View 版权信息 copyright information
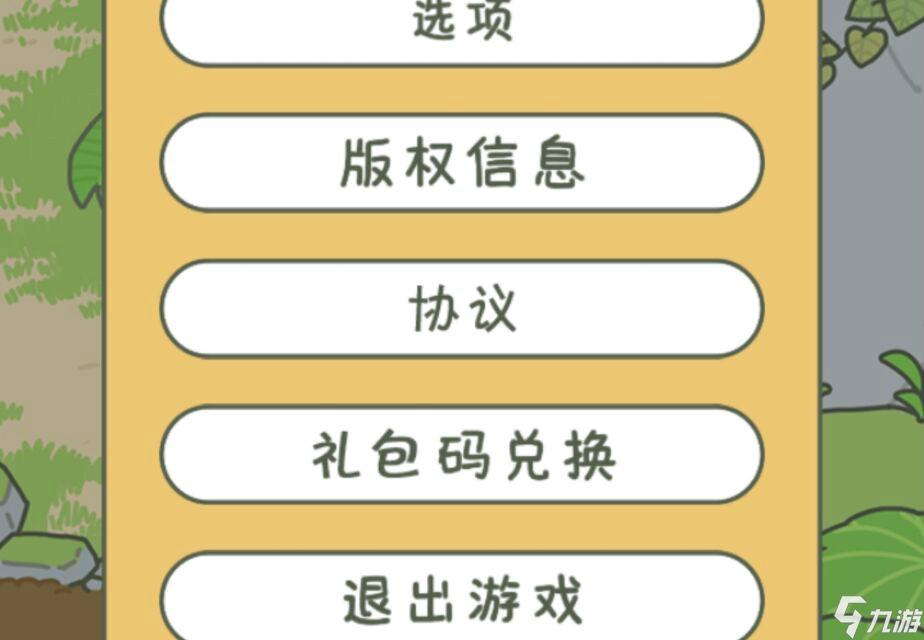Image resolution: width=924 pixels, height=640 pixels. point(462,163)
